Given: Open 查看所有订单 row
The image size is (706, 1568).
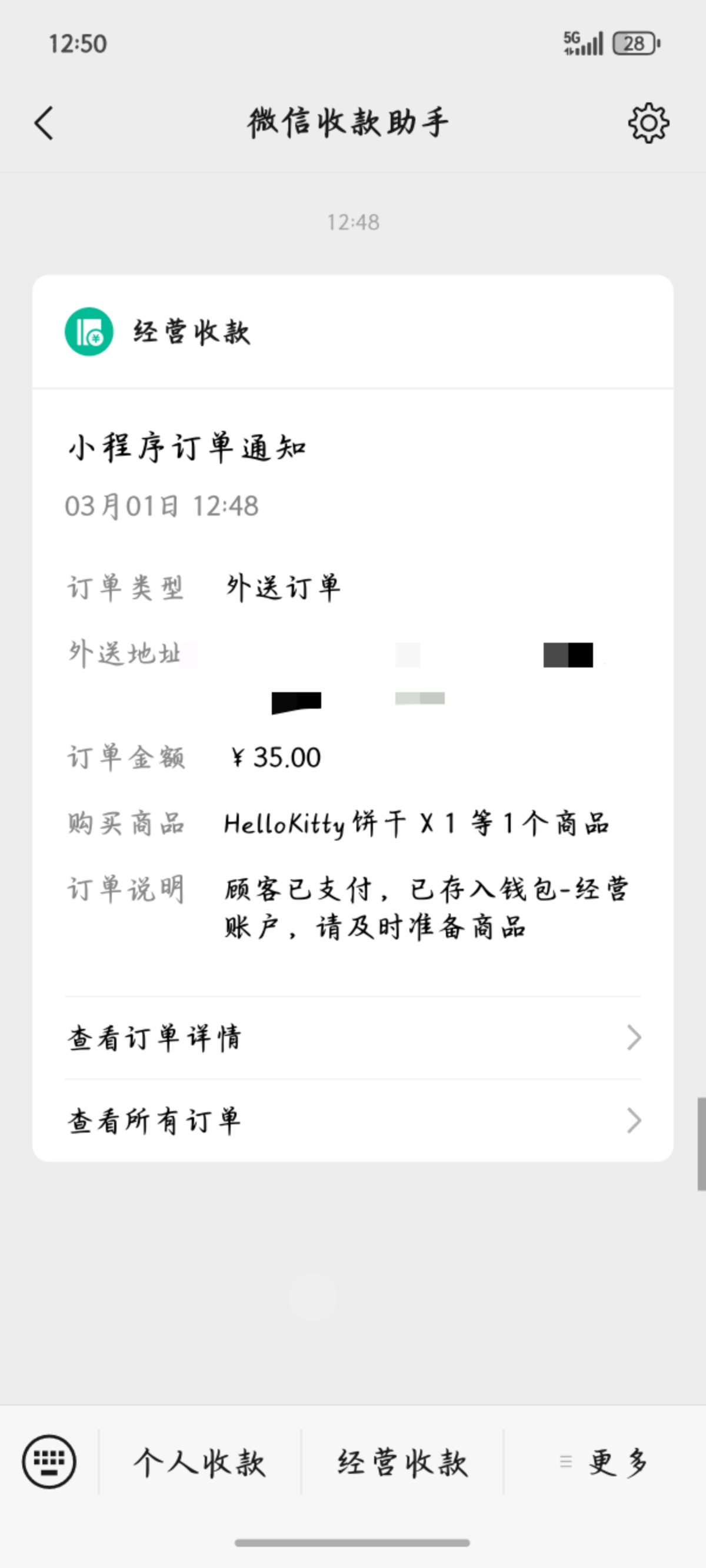Looking at the screenshot, I should coord(353,1121).
